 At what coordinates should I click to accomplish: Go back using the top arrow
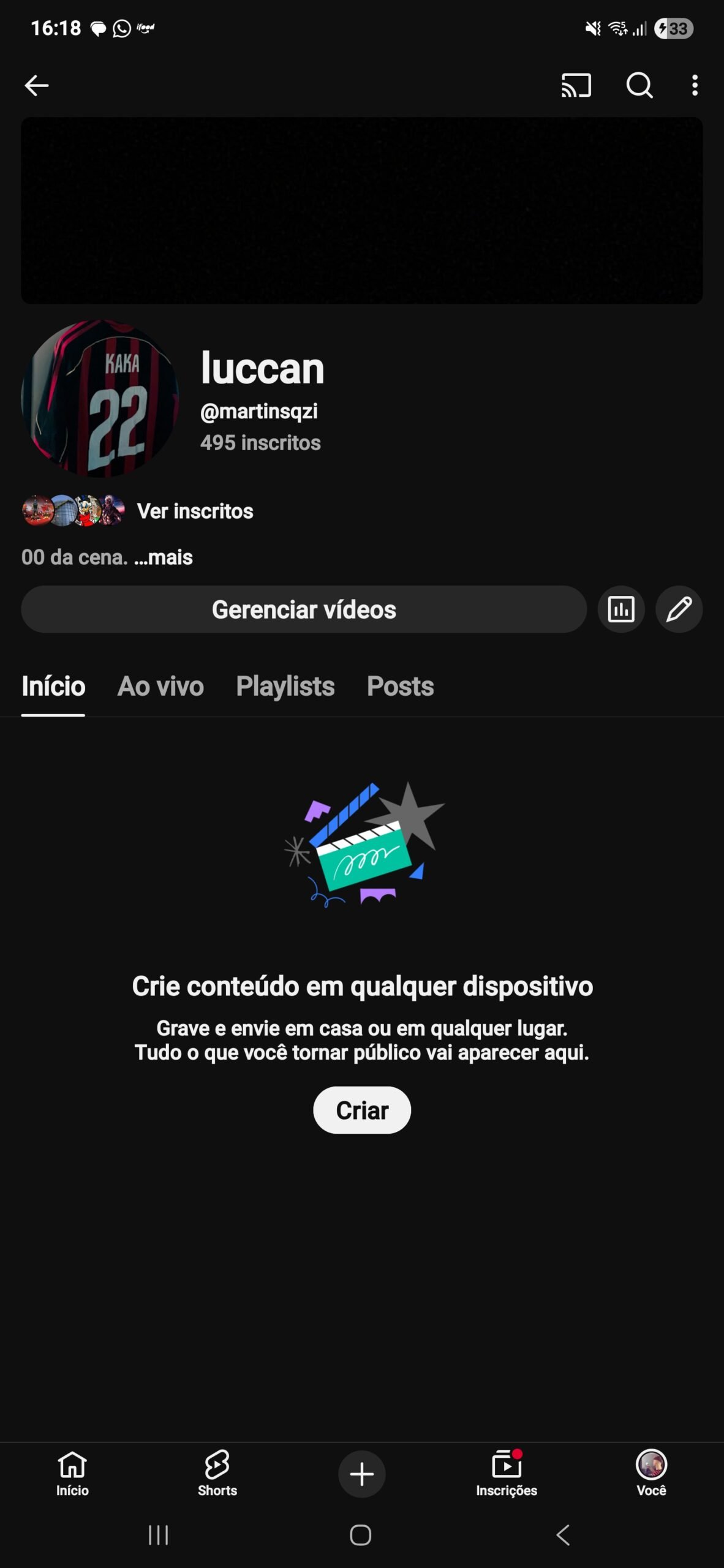(x=37, y=85)
